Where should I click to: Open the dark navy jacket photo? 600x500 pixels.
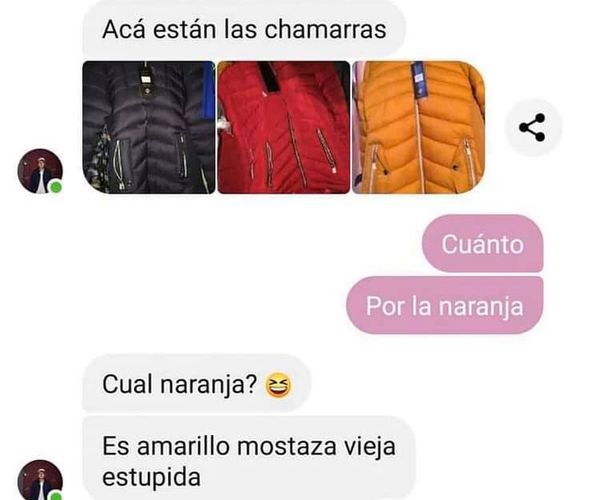pos(148,127)
